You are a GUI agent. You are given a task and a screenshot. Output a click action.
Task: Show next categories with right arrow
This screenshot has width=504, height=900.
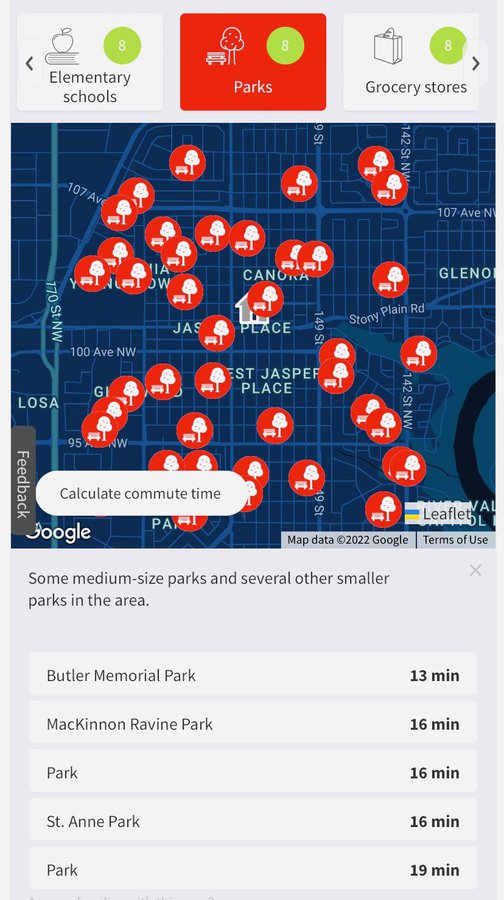click(475, 63)
